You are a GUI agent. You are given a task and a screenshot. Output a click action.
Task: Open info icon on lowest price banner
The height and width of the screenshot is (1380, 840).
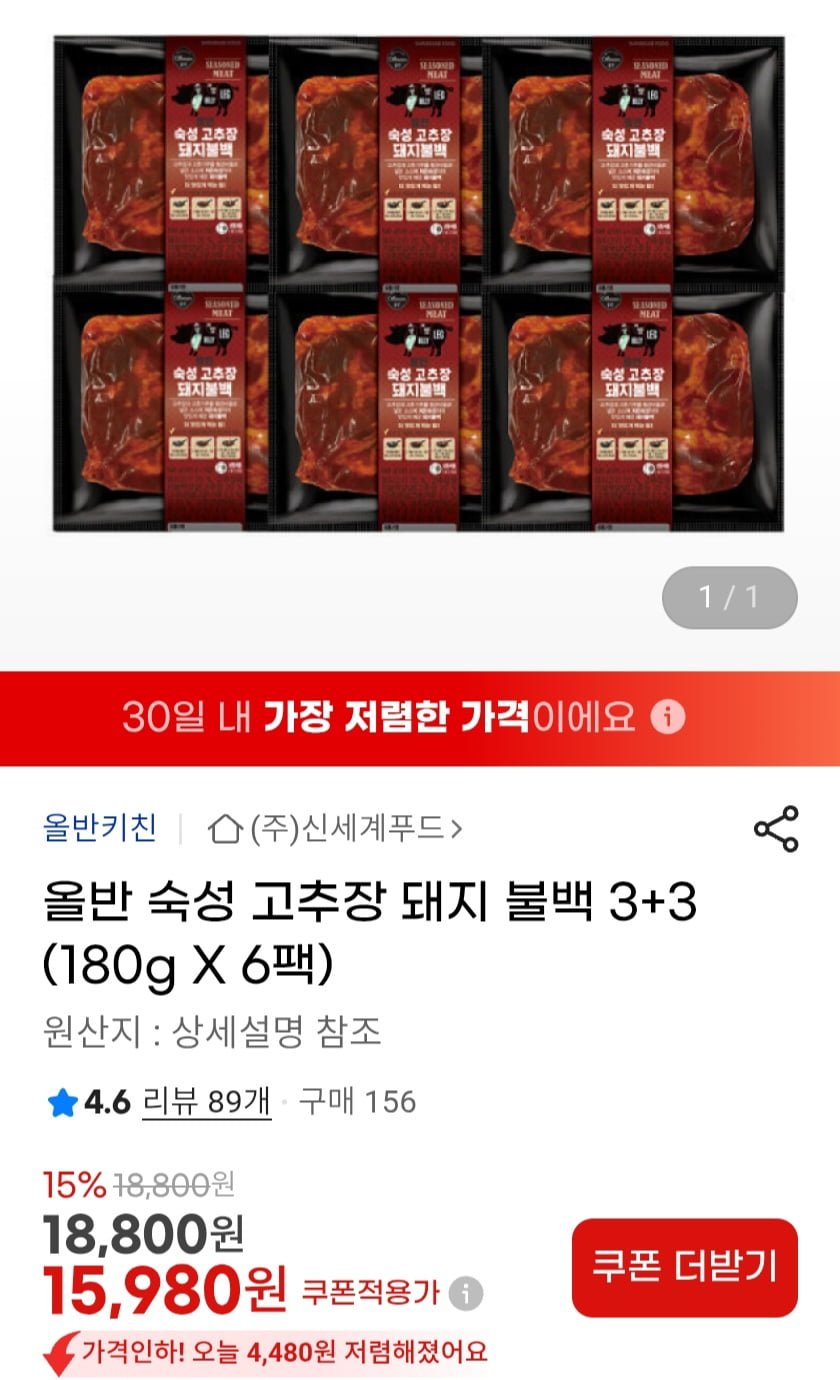click(x=668, y=717)
